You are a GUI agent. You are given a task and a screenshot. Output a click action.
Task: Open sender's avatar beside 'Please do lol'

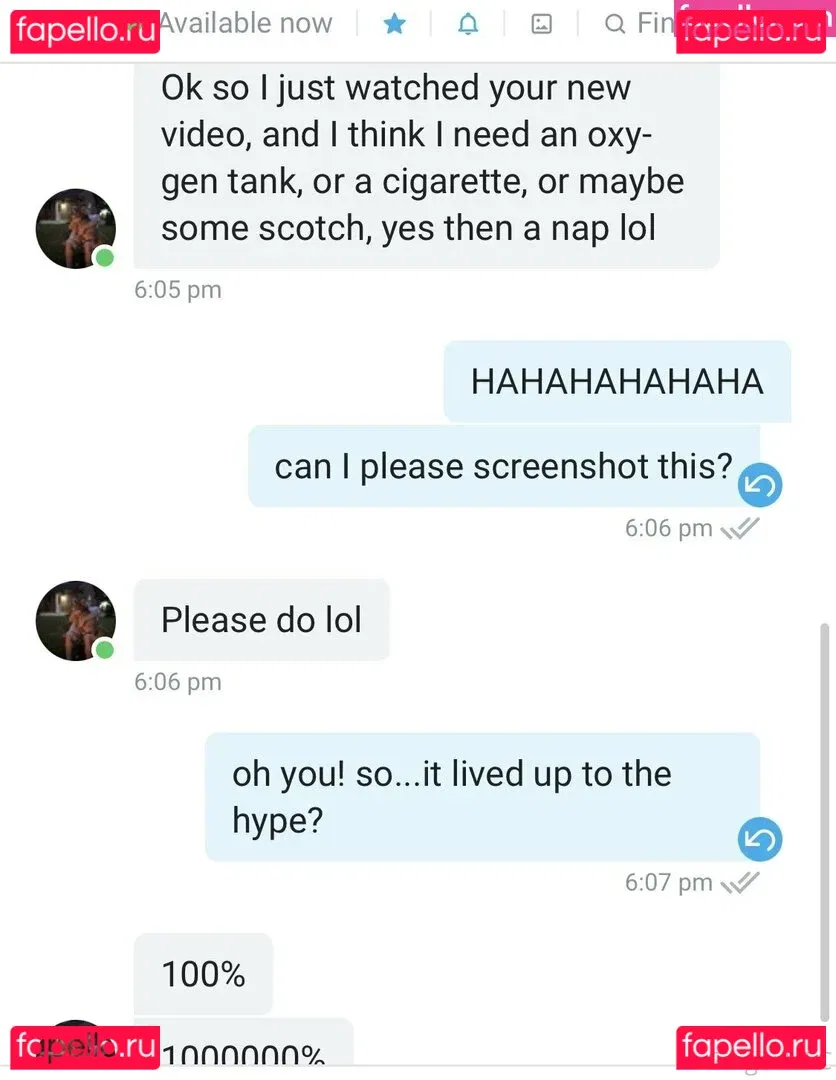[x=75, y=621]
